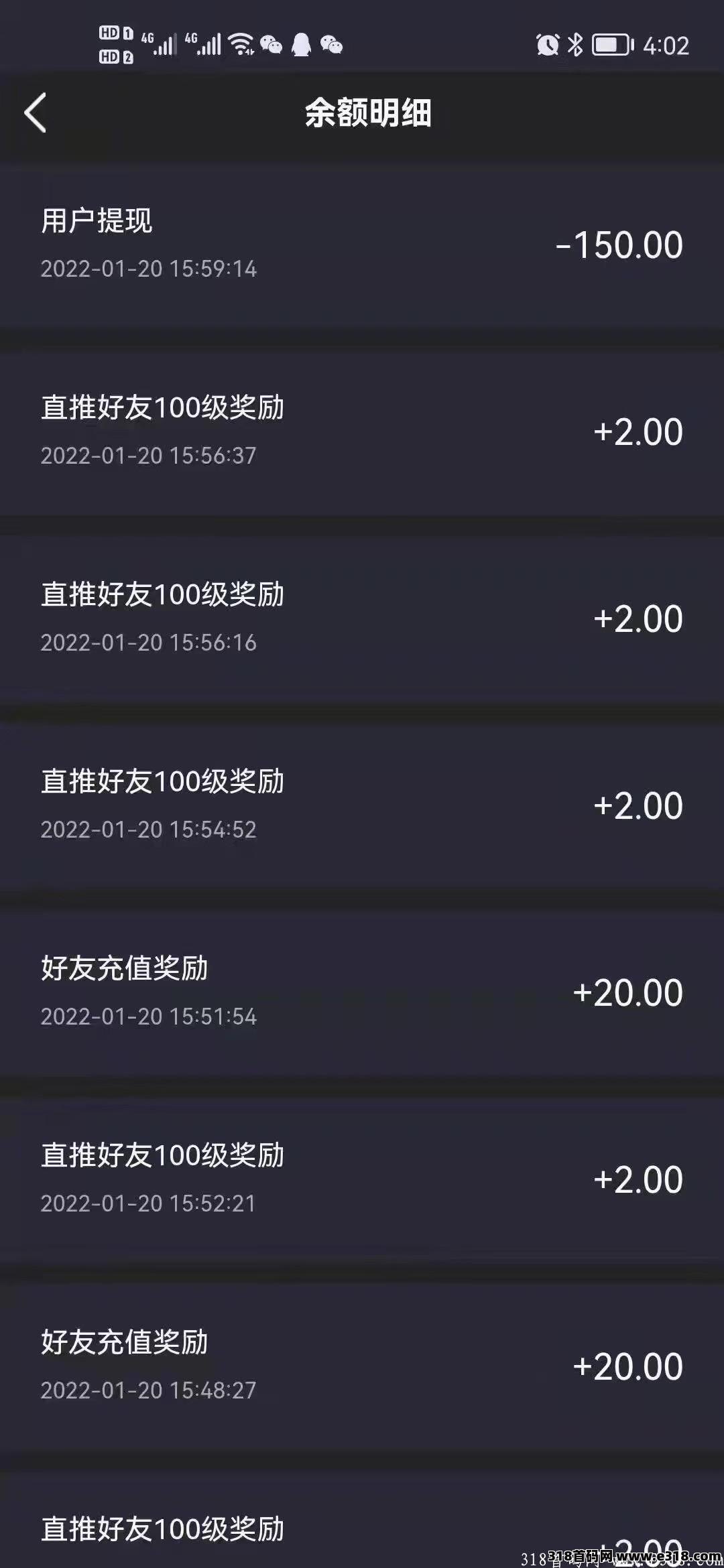Viewport: 724px width, 1568px height.
Task: Select the 15:52:21 直推好友100级奖励 record
Action: tap(362, 1179)
